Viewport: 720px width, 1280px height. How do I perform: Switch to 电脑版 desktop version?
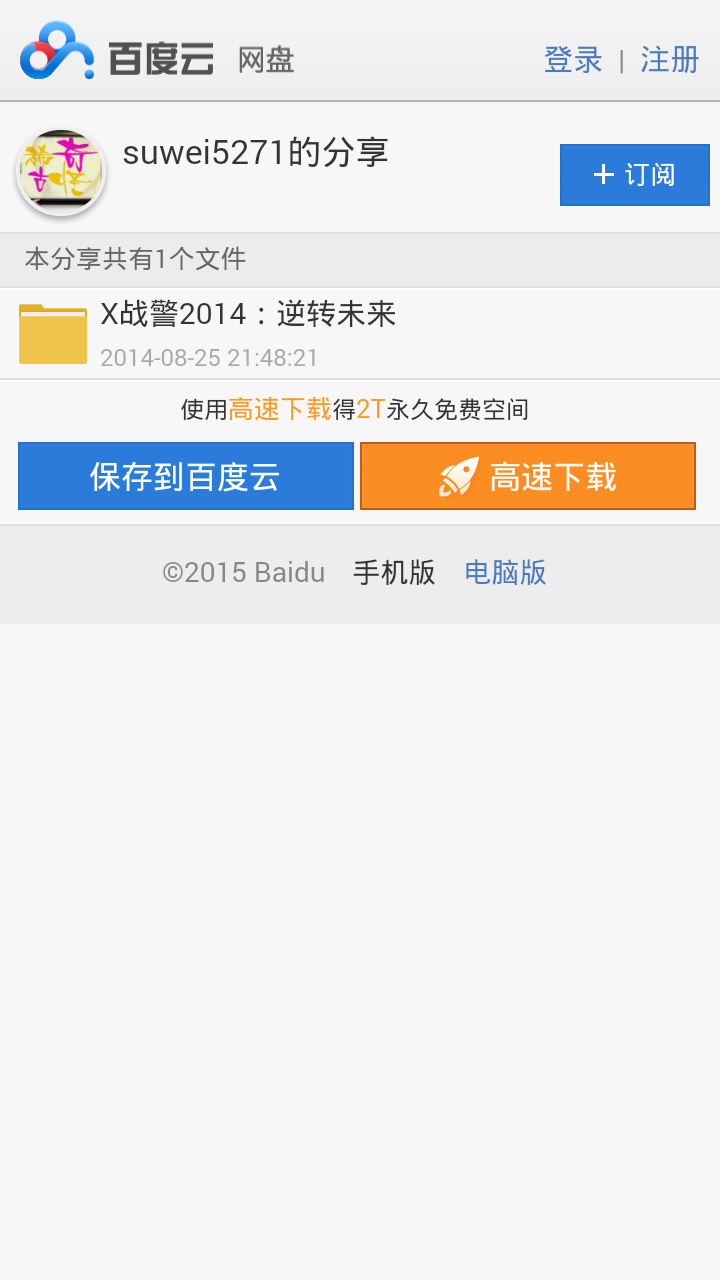coord(505,572)
